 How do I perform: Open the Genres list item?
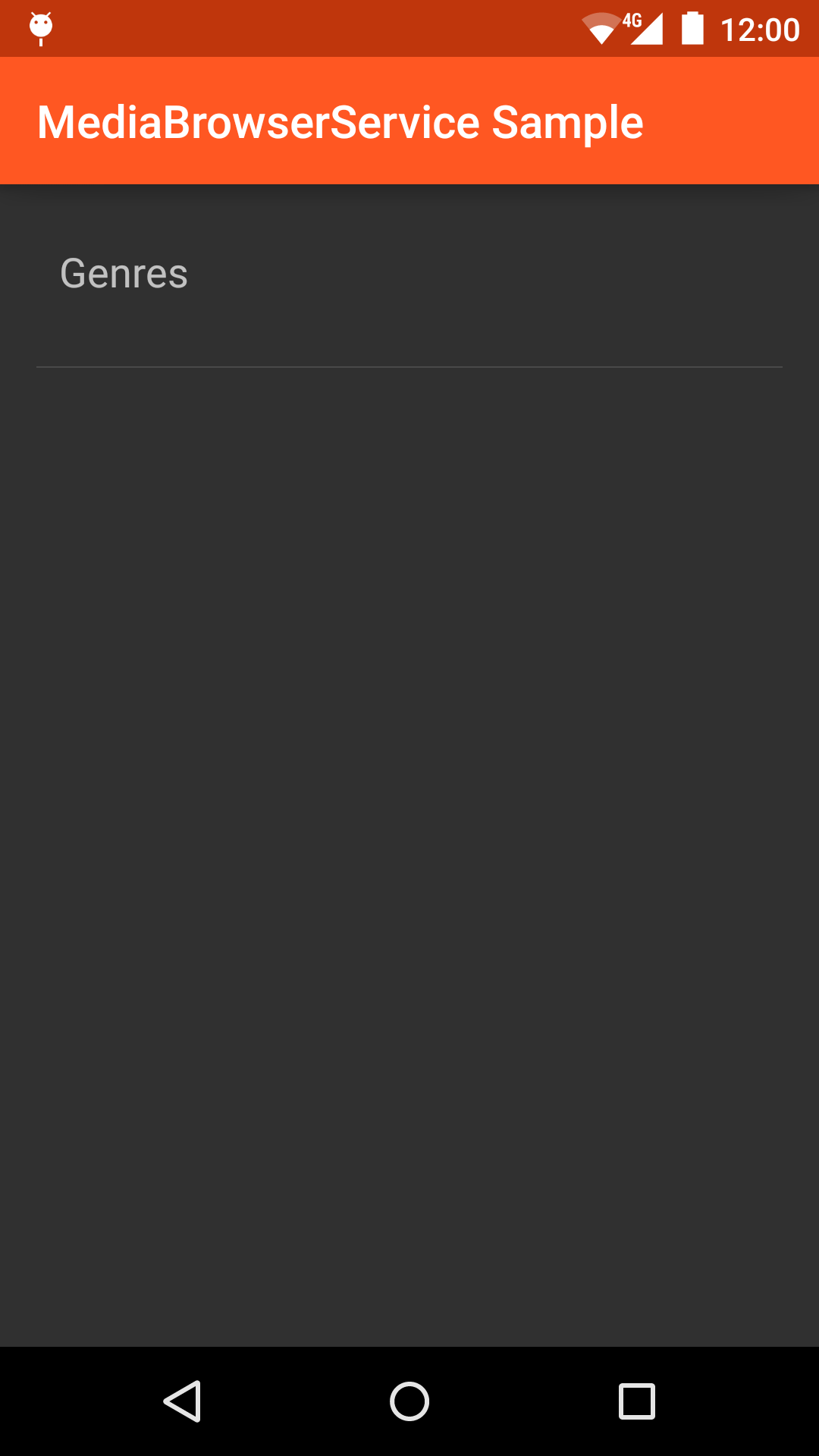[409, 275]
